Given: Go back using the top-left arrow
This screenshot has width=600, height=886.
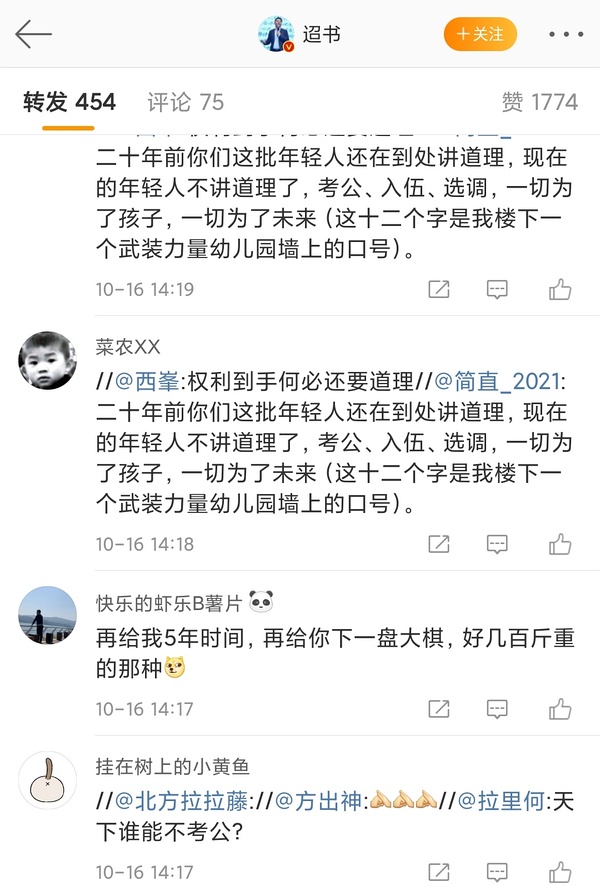Looking at the screenshot, I should click(x=33, y=35).
